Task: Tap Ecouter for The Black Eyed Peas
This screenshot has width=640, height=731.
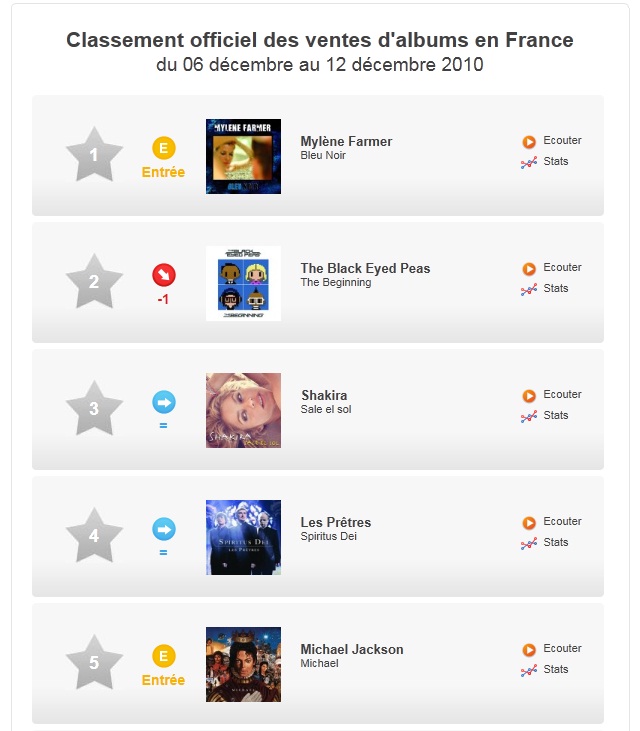Action: tap(561, 268)
